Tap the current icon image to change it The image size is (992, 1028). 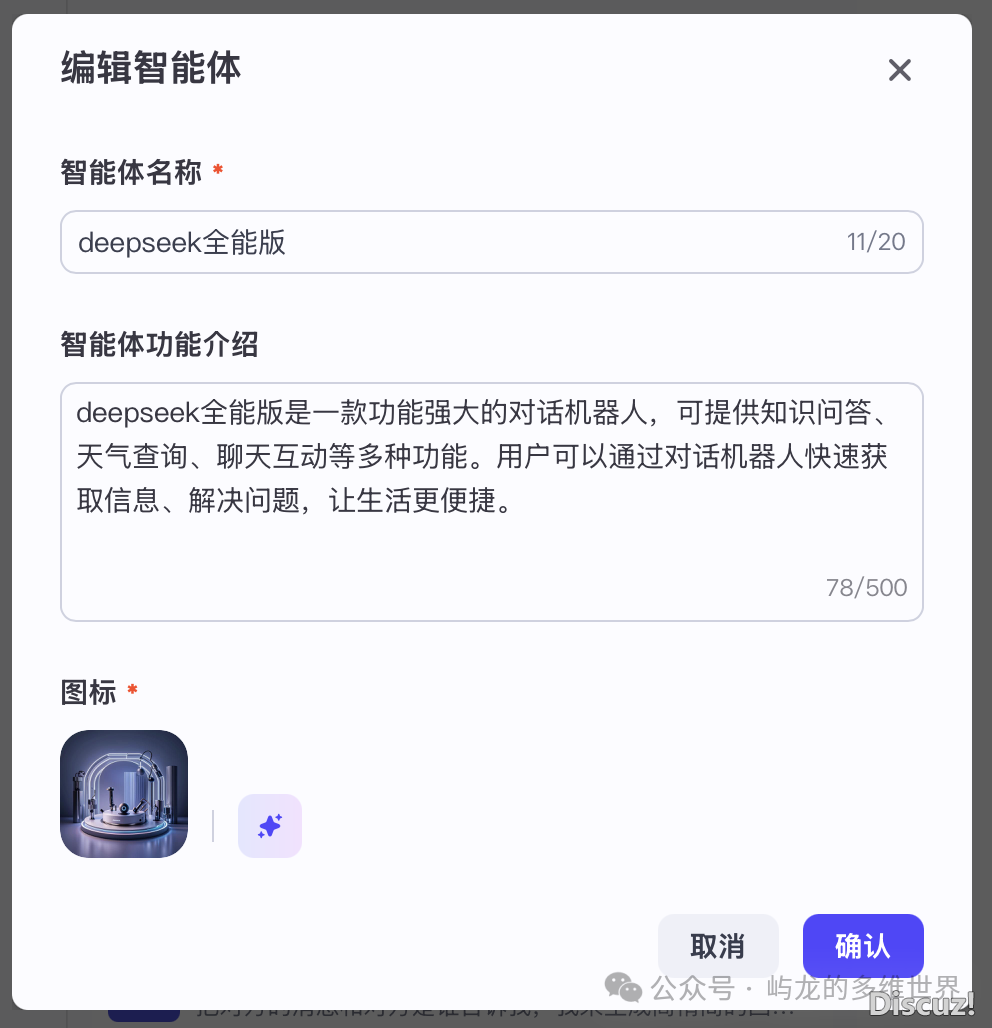point(124,794)
